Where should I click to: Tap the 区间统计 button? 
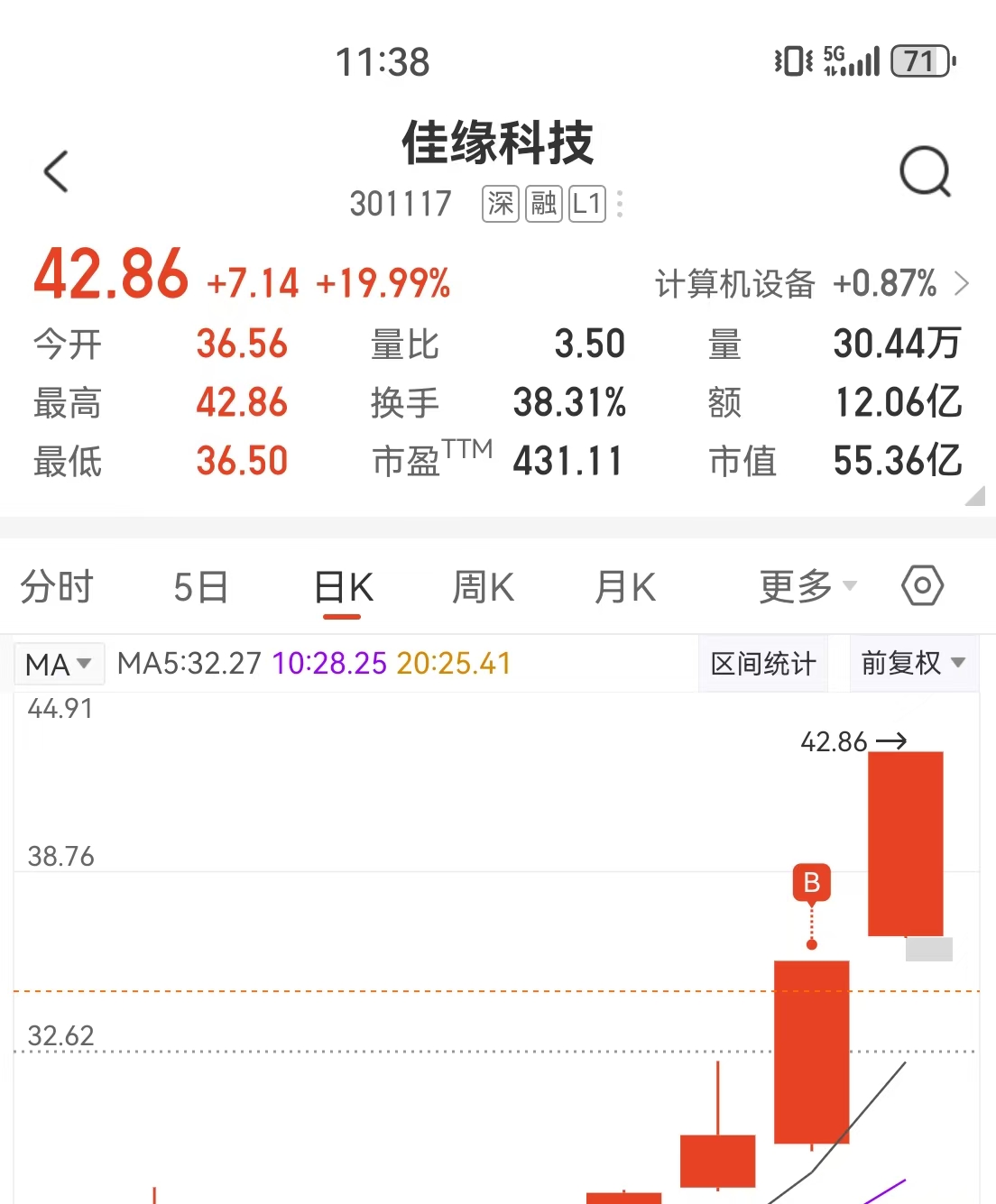[x=763, y=664]
